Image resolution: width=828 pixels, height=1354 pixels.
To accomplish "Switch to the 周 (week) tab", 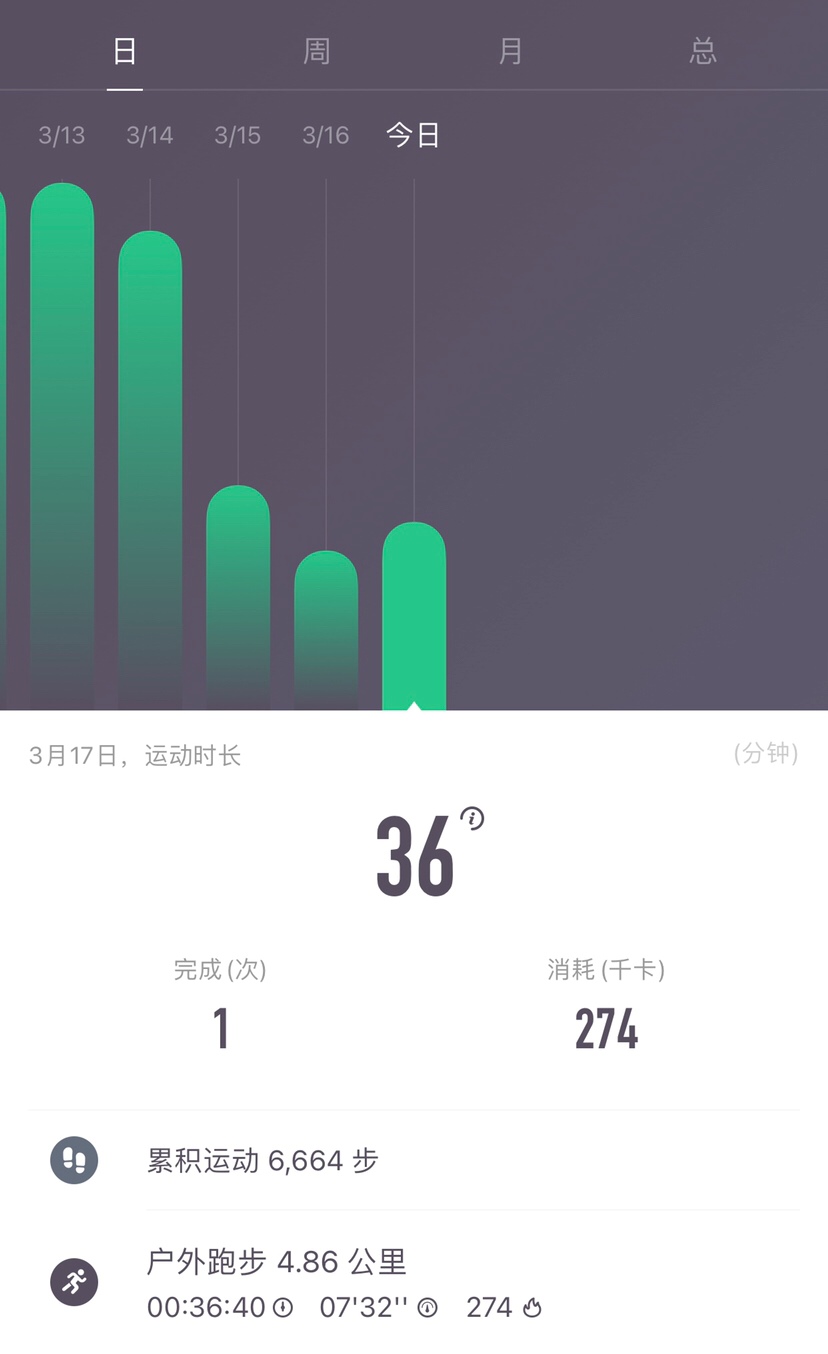I will 317,51.
